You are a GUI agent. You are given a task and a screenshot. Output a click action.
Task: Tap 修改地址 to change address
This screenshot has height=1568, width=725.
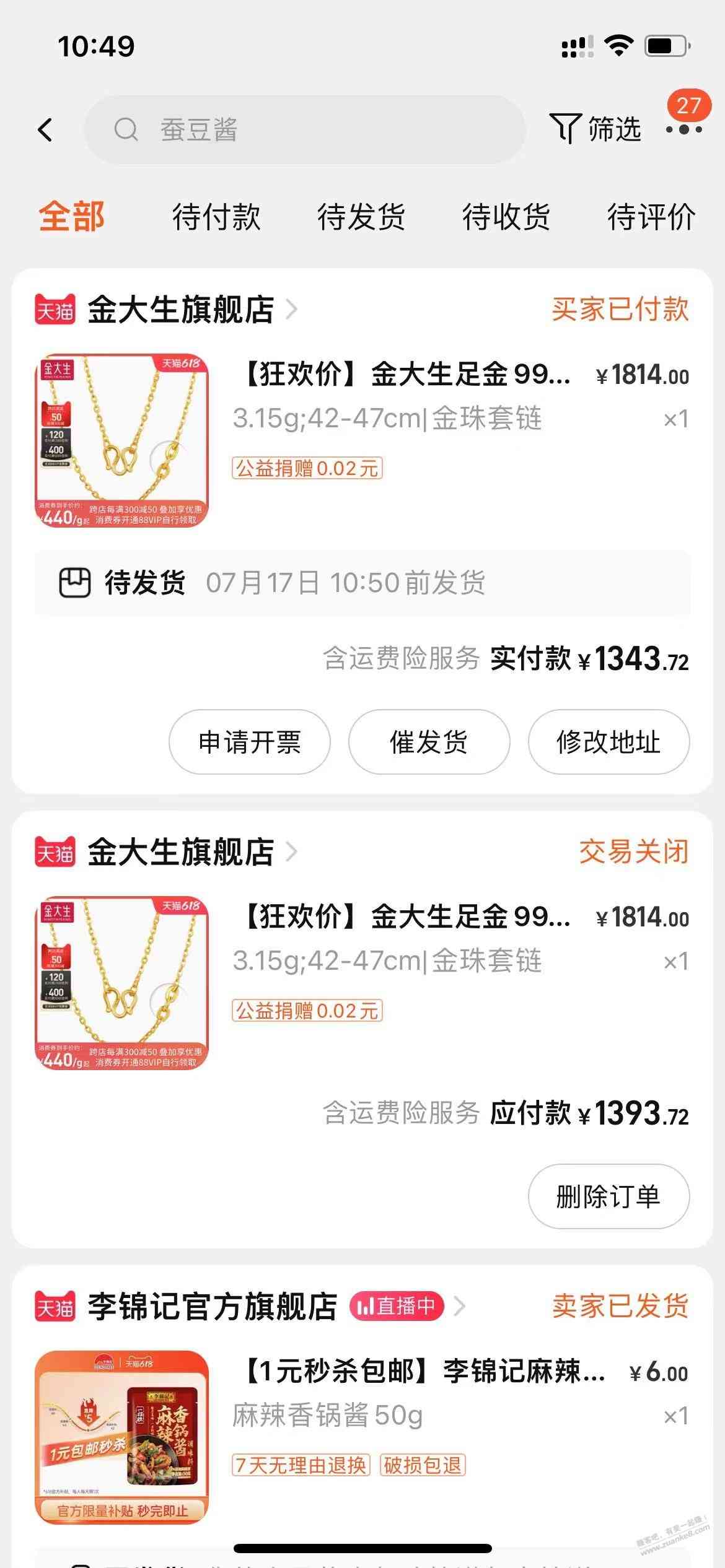608,742
